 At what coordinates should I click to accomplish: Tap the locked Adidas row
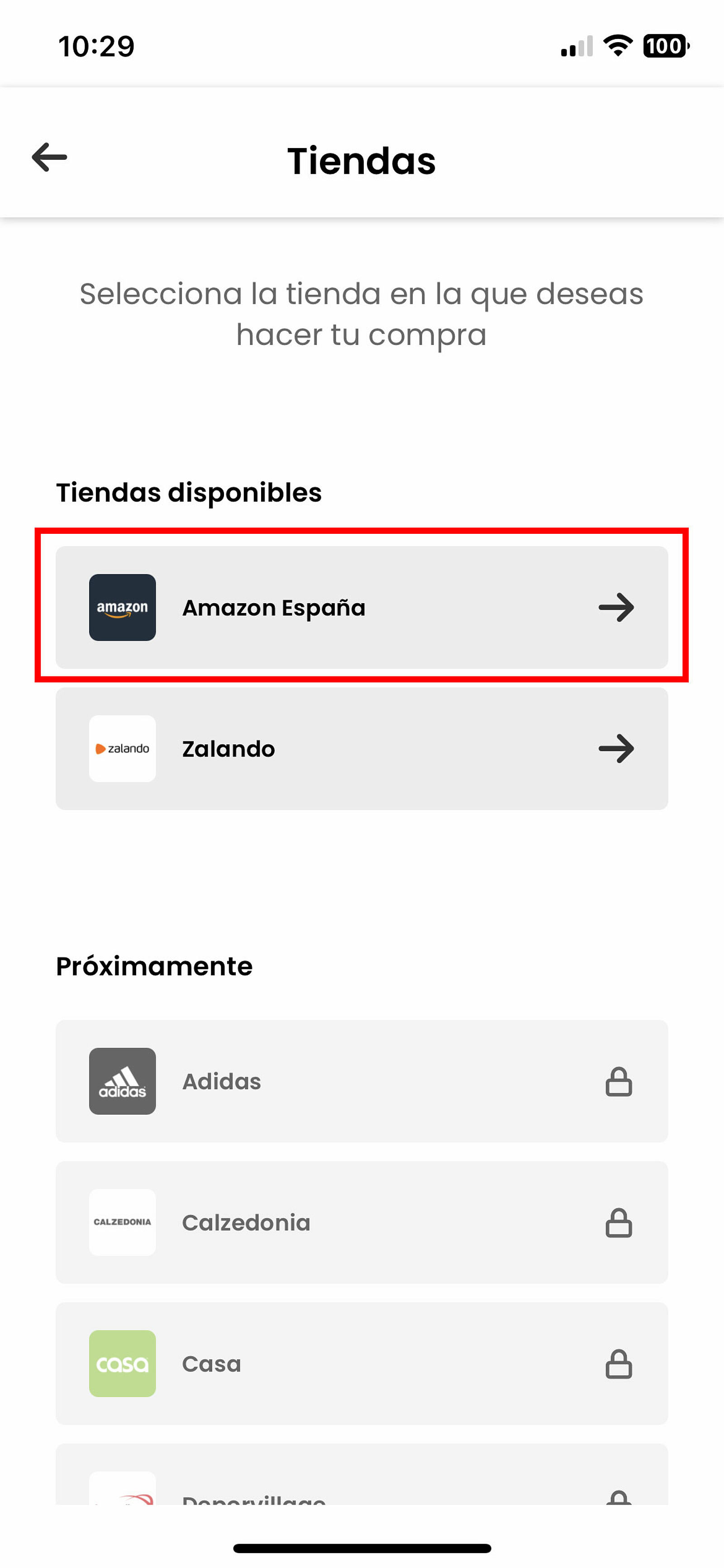pos(362,1080)
